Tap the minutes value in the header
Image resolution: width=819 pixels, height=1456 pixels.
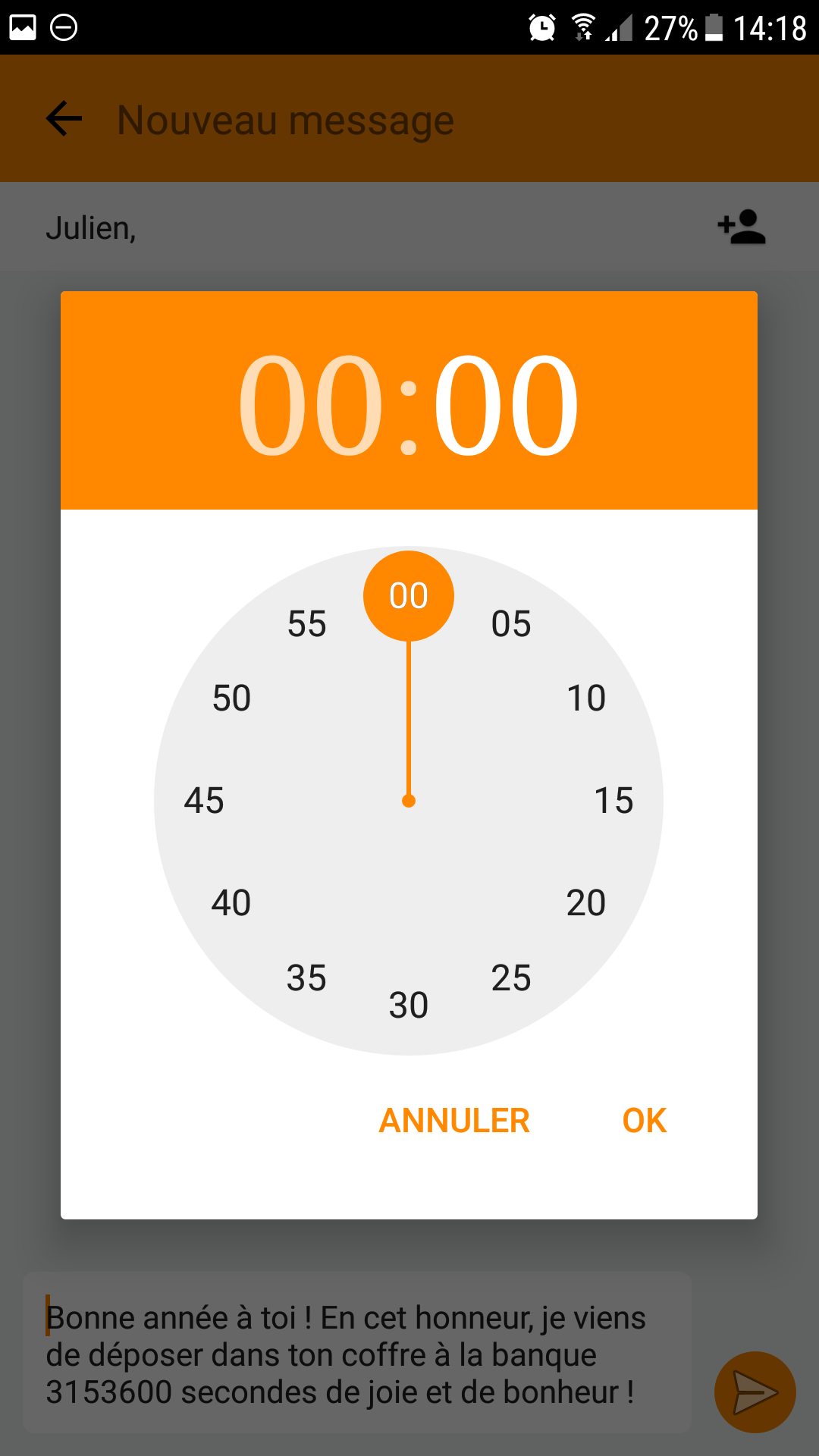(x=507, y=404)
